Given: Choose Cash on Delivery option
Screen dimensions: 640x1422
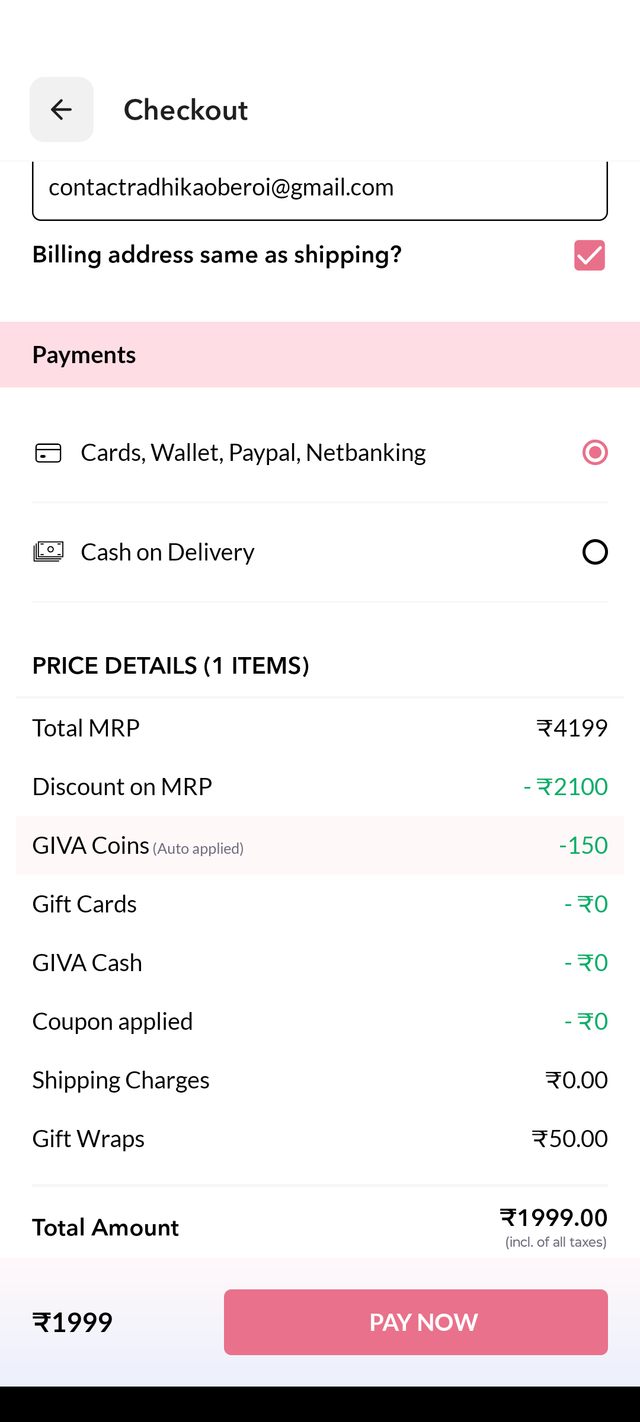Looking at the screenshot, I should click(594, 552).
